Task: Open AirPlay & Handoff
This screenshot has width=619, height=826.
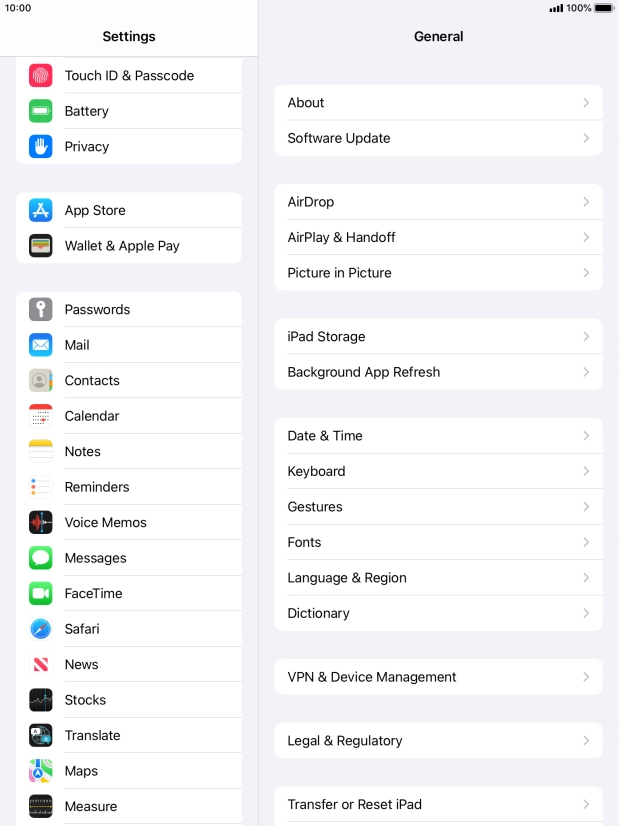Action: click(438, 237)
